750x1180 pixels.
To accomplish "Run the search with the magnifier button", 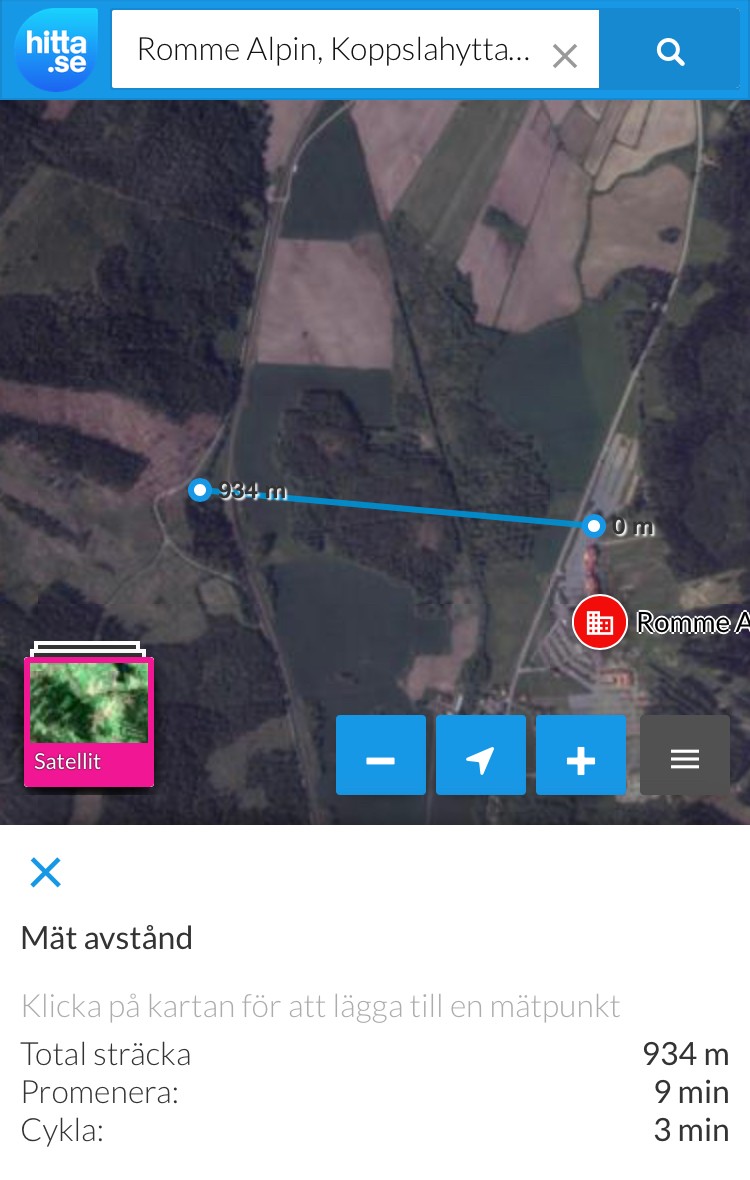I will coord(670,51).
